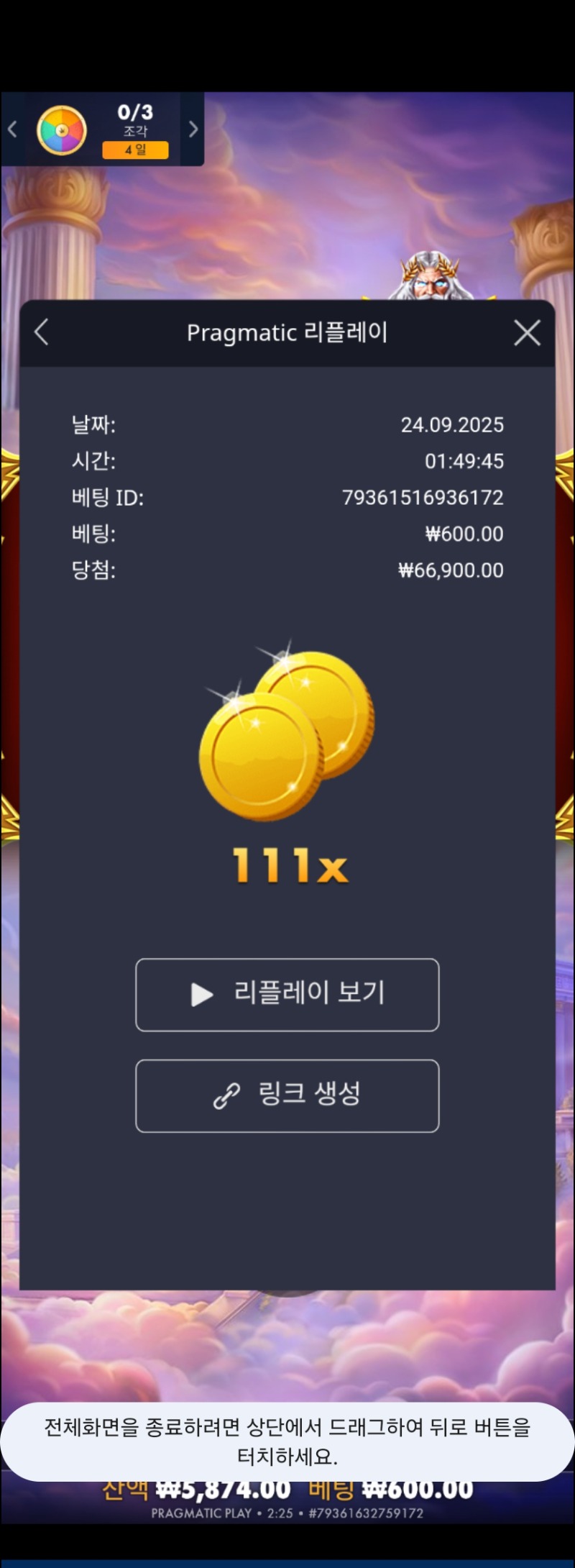Tap the left arrow beside the wheel
The image size is (575, 1568).
(12, 129)
